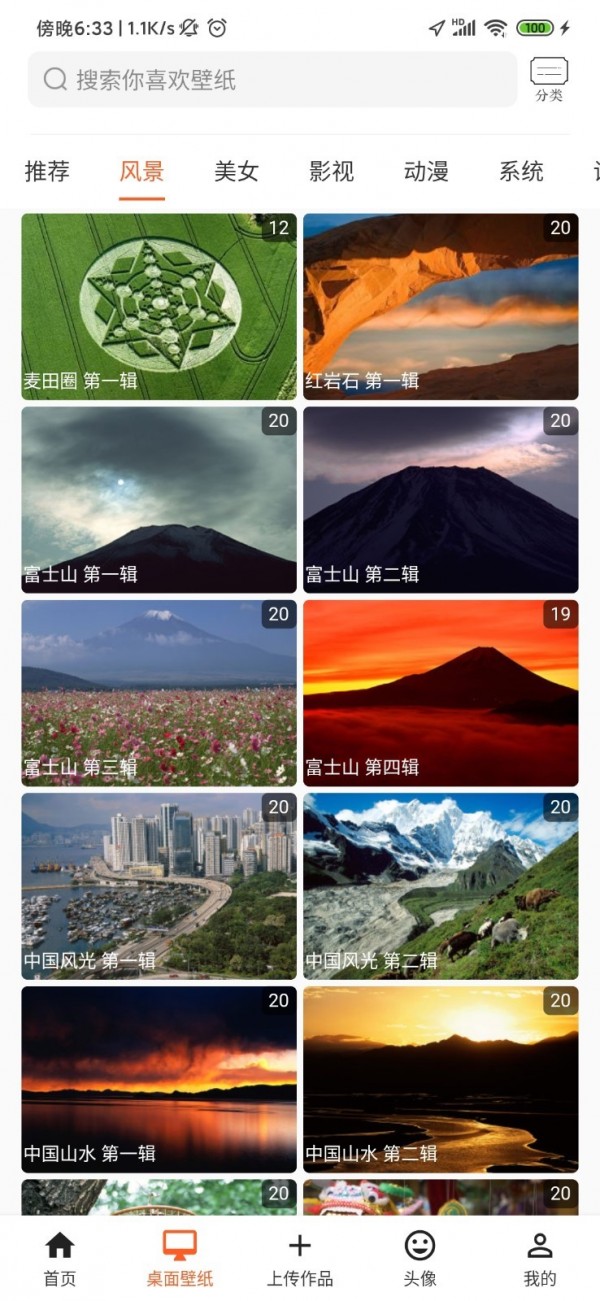Switch to the 美女 tab

pos(236,171)
